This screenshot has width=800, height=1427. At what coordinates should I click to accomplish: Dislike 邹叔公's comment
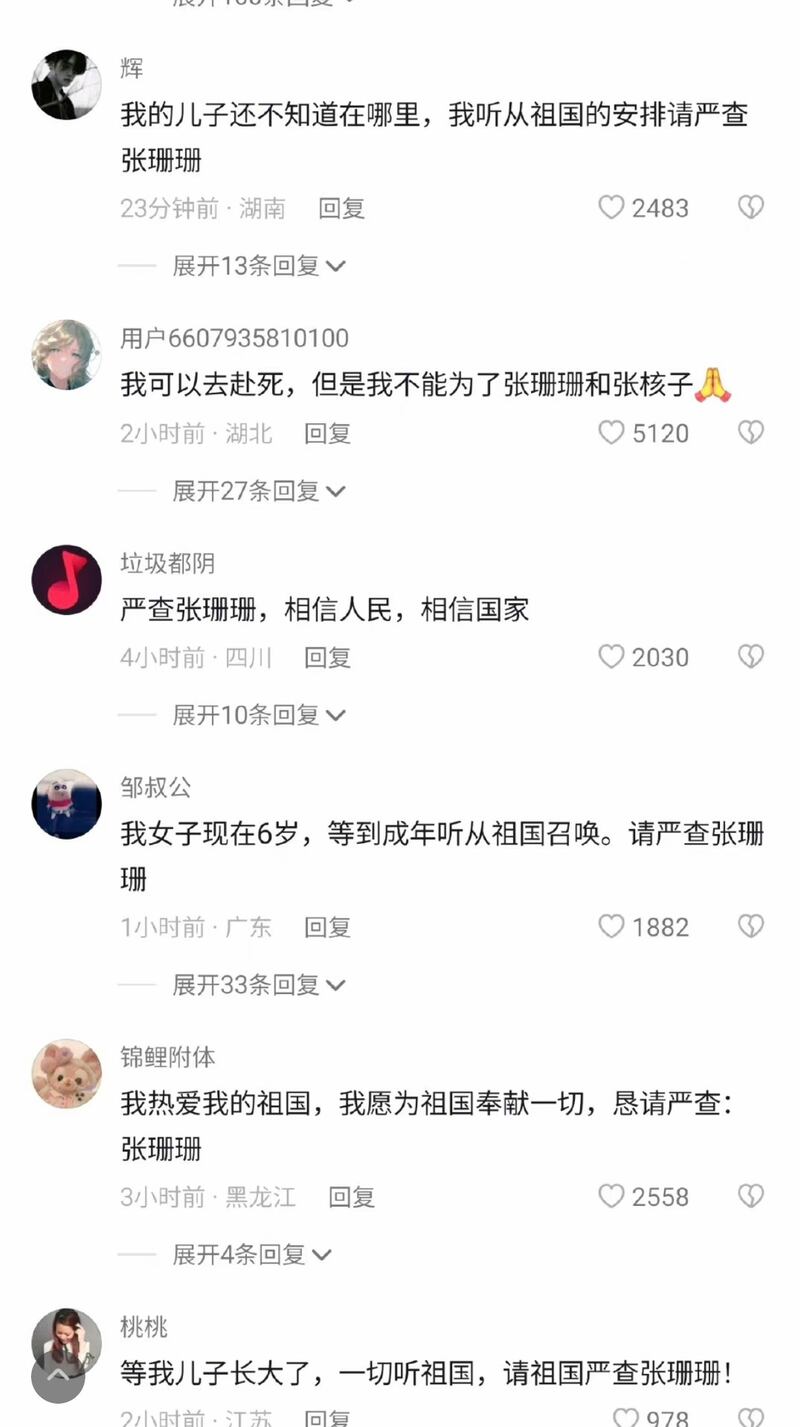point(750,927)
